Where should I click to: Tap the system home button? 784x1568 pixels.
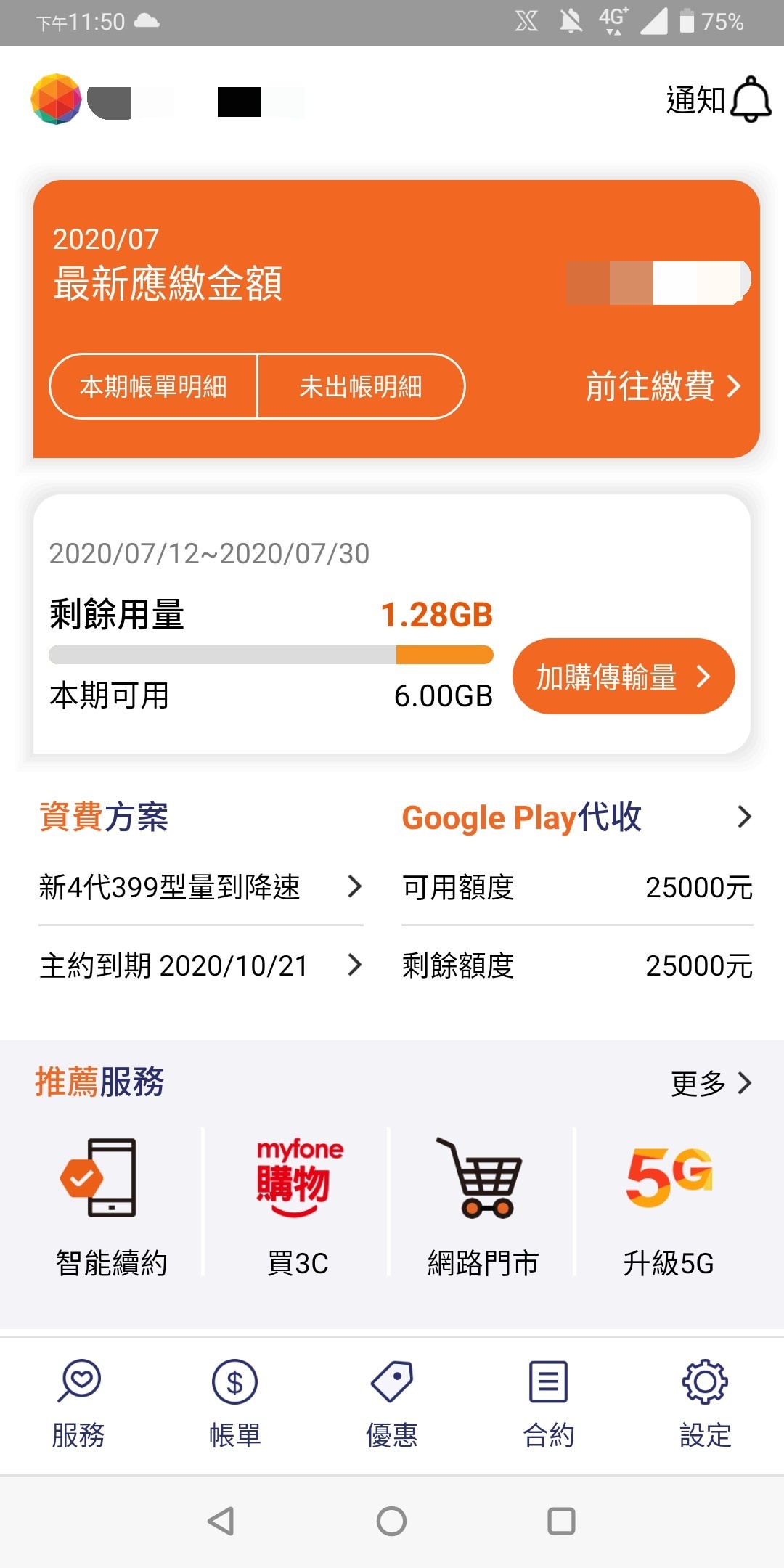pyautogui.click(x=392, y=1521)
